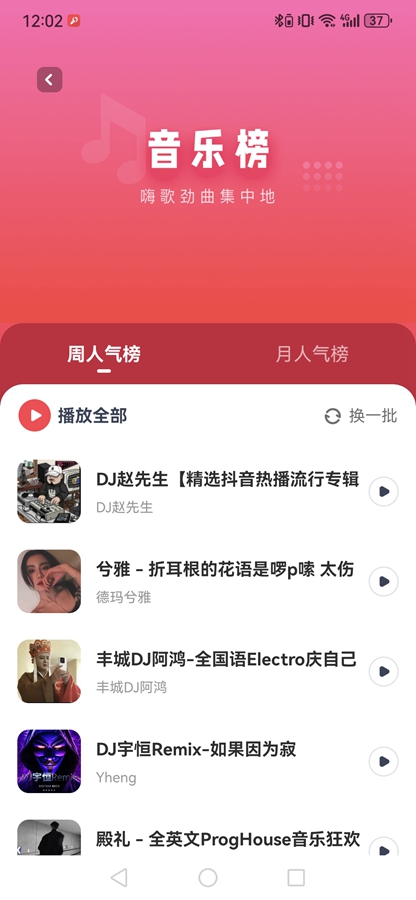Image resolution: width=416 pixels, height=900 pixels.
Task: Select the 周人气榜 tab
Action: coord(104,354)
